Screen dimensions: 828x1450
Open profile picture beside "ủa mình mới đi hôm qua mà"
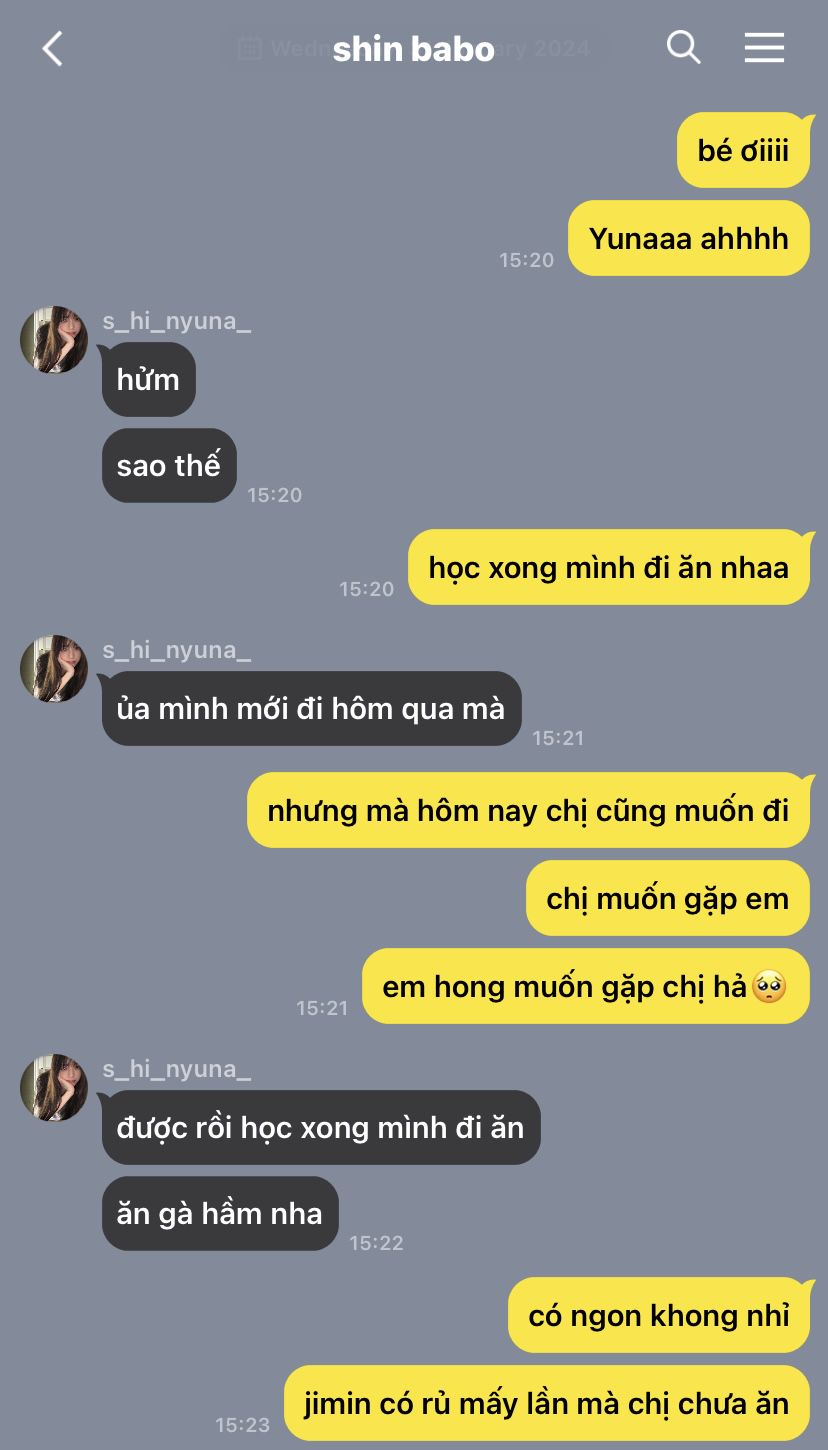click(54, 669)
